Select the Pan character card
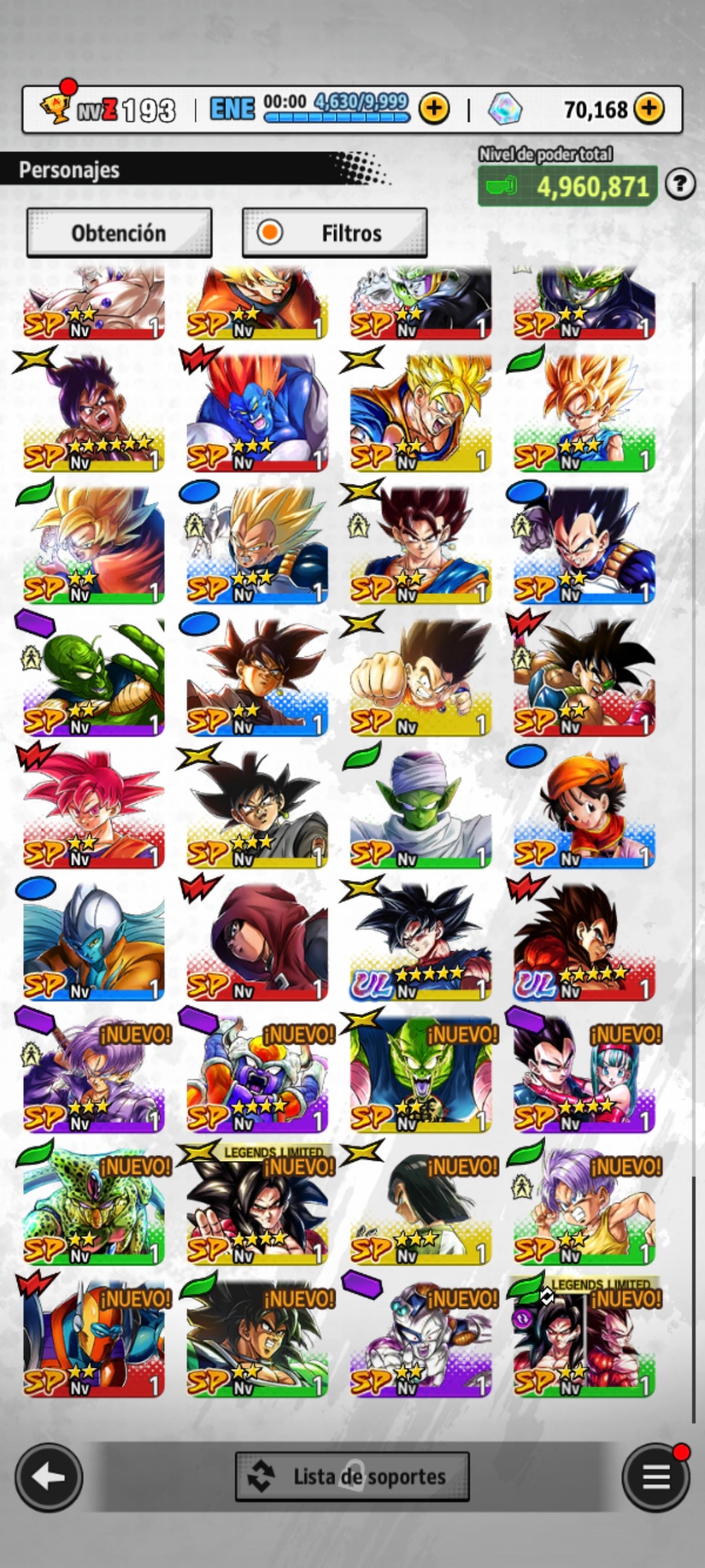705x1568 pixels. 584,808
